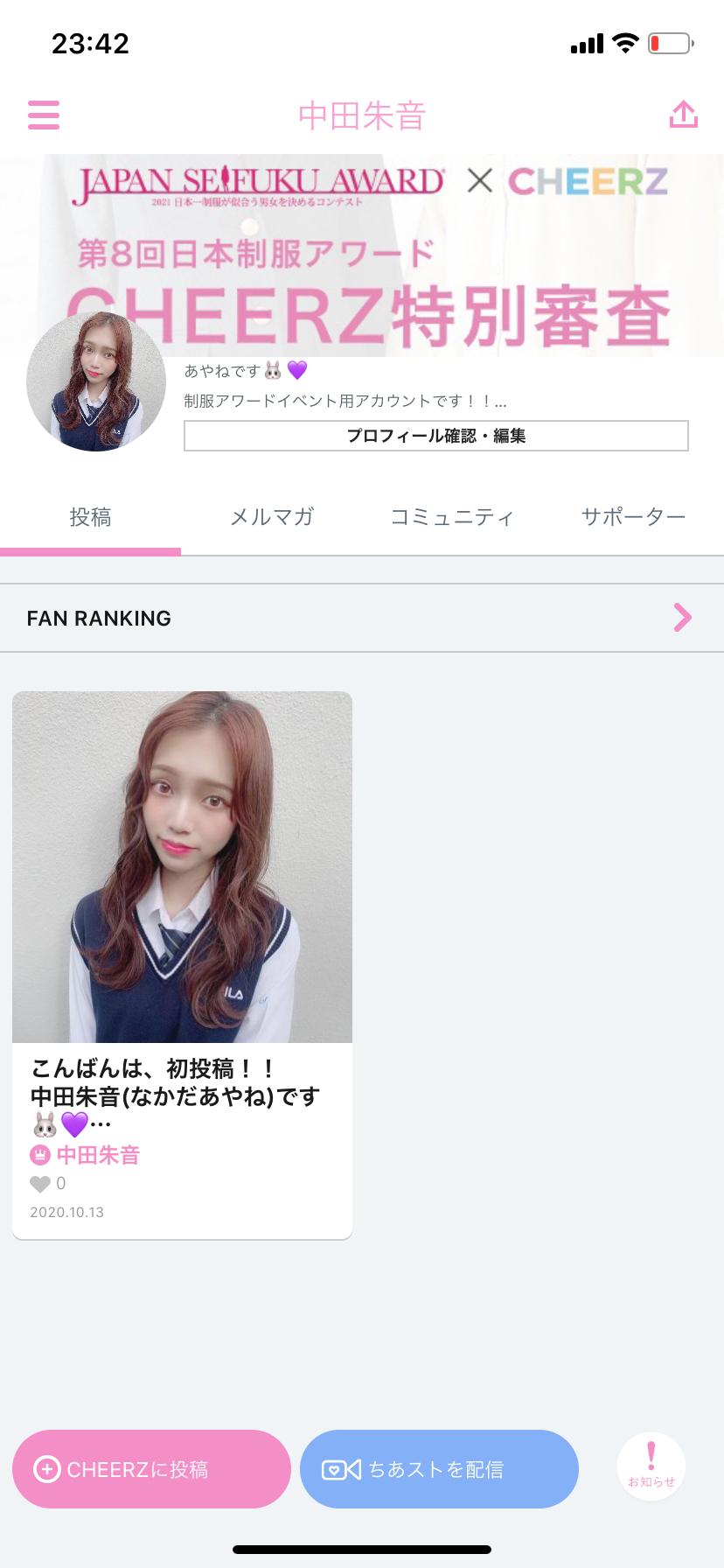Viewport: 724px width, 1568px height.
Task: Open the hamburger menu
Action: [43, 115]
